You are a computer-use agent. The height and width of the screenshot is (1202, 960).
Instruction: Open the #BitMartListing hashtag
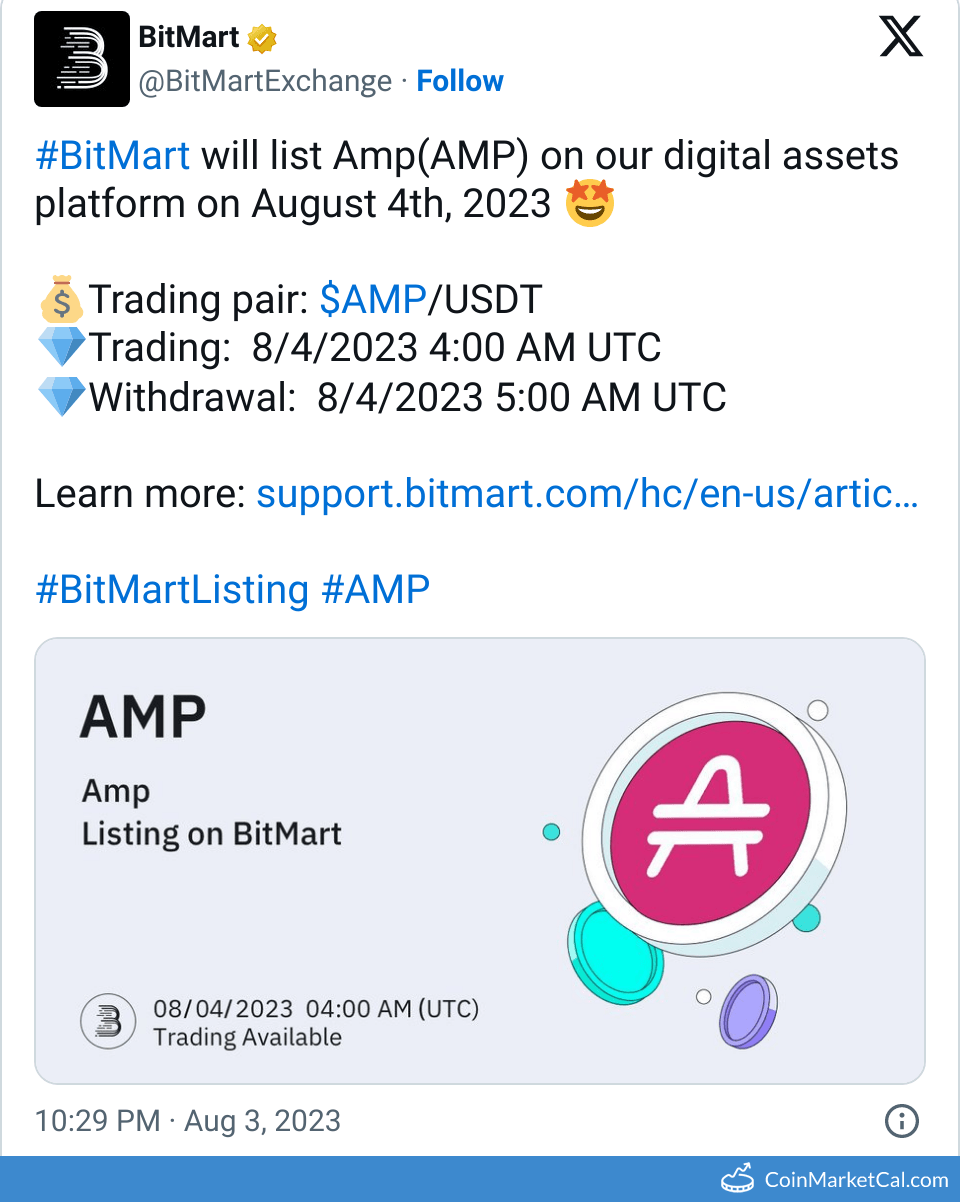tap(172, 589)
